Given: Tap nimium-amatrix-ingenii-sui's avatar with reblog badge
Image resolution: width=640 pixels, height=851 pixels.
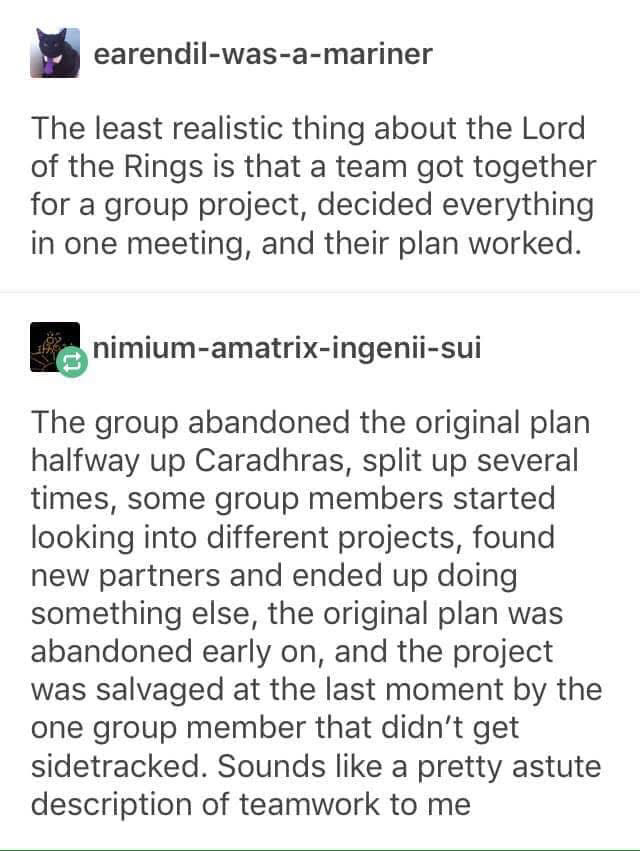Looking at the screenshot, I should 55,347.
